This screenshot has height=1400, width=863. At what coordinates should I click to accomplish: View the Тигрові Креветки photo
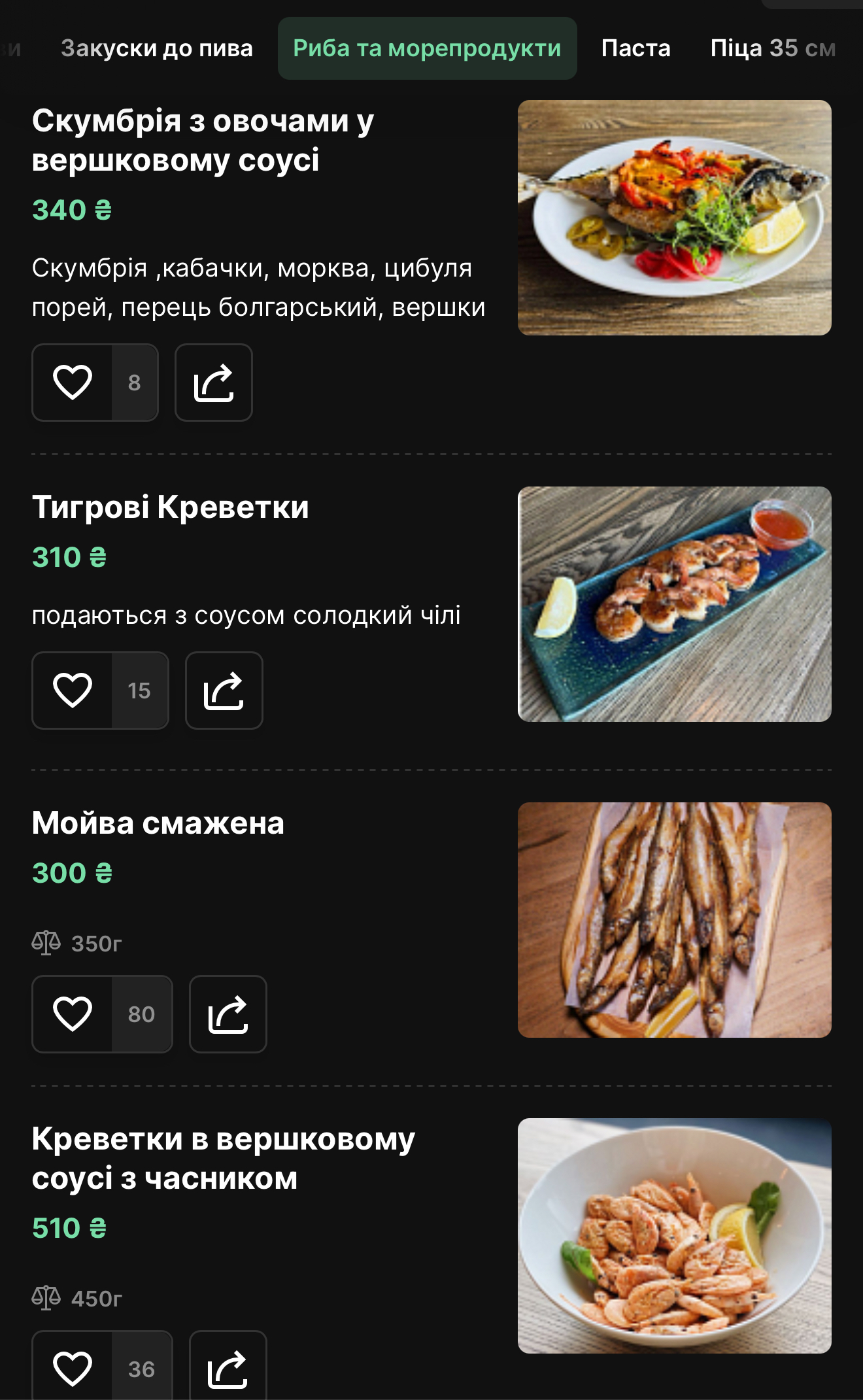674,604
